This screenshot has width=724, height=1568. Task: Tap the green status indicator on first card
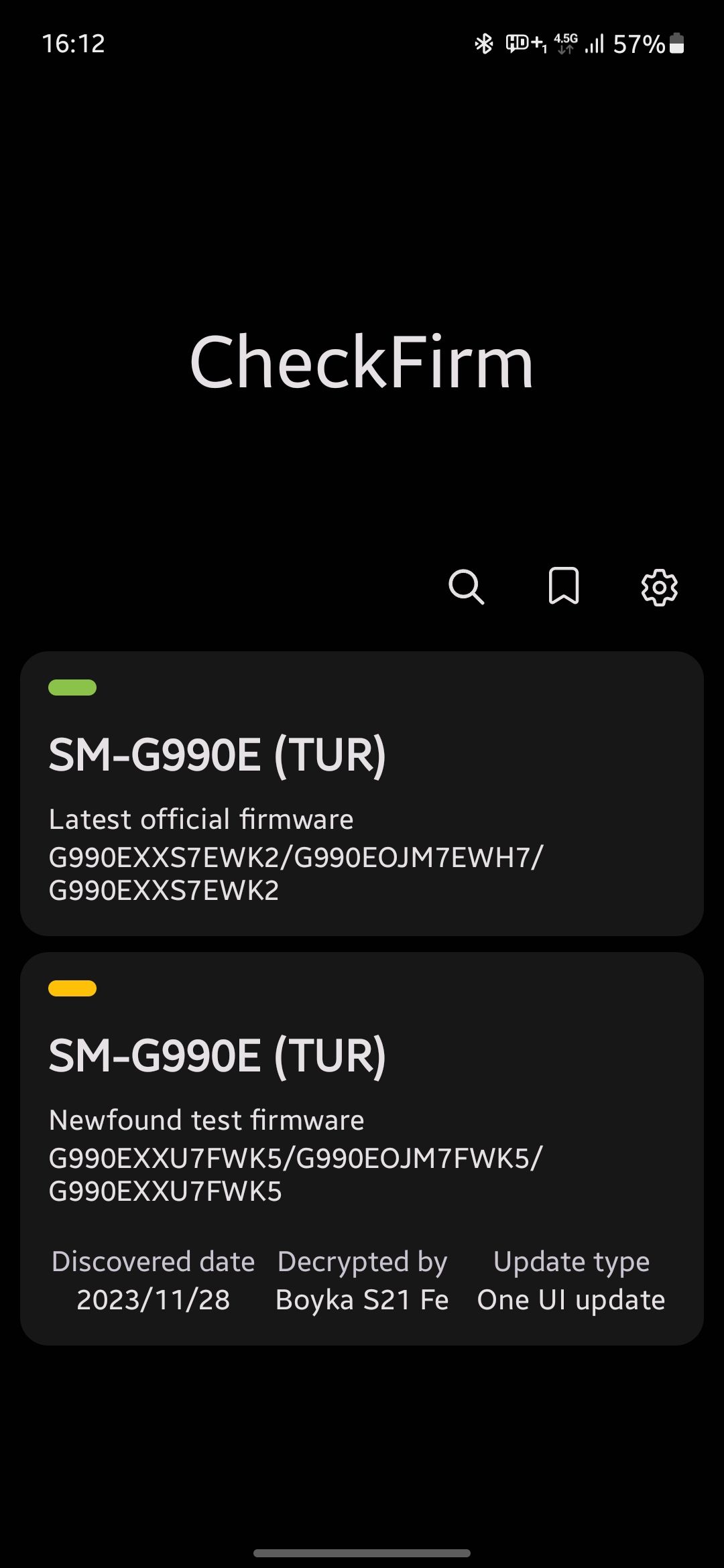click(72, 688)
